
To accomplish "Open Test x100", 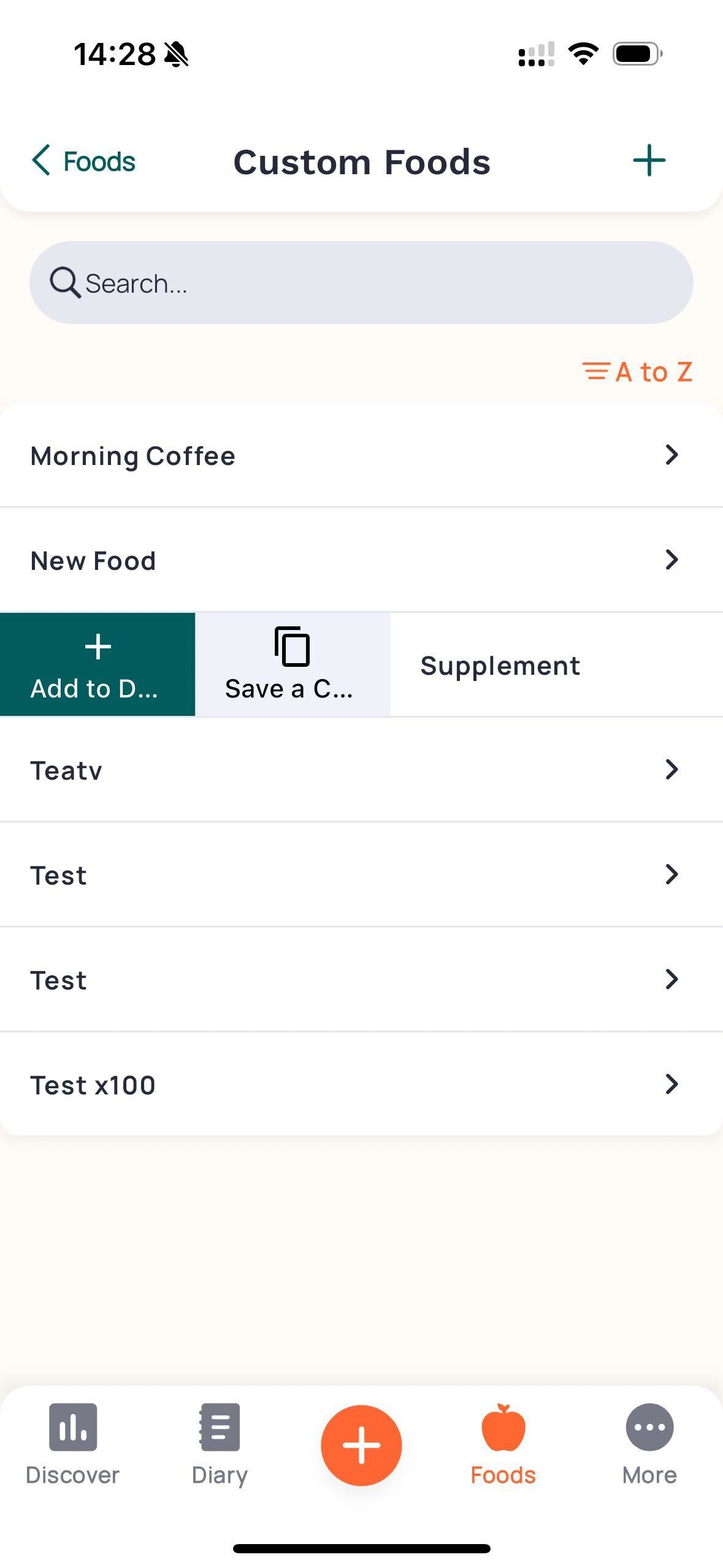I will click(x=361, y=1085).
